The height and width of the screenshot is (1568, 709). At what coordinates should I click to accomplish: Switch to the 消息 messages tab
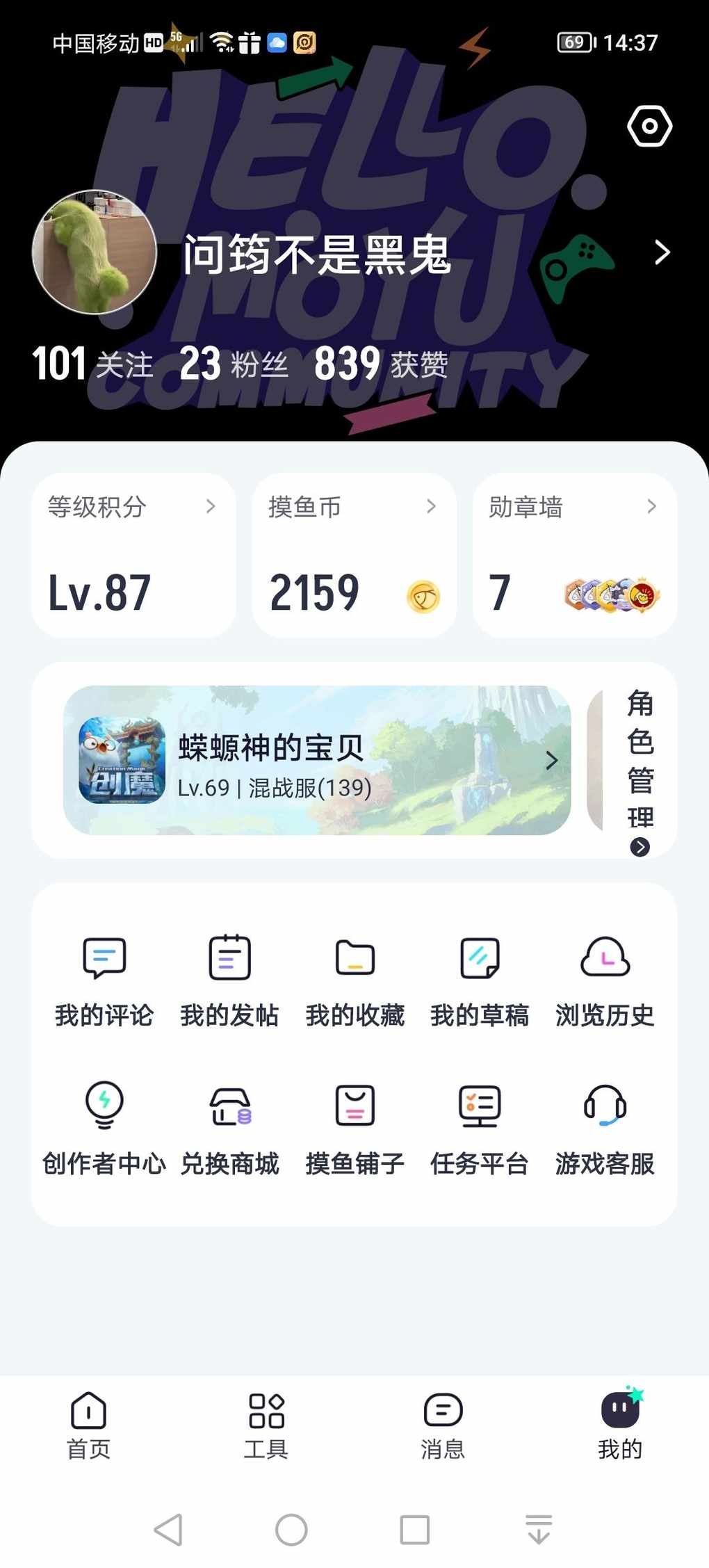coord(443,1425)
